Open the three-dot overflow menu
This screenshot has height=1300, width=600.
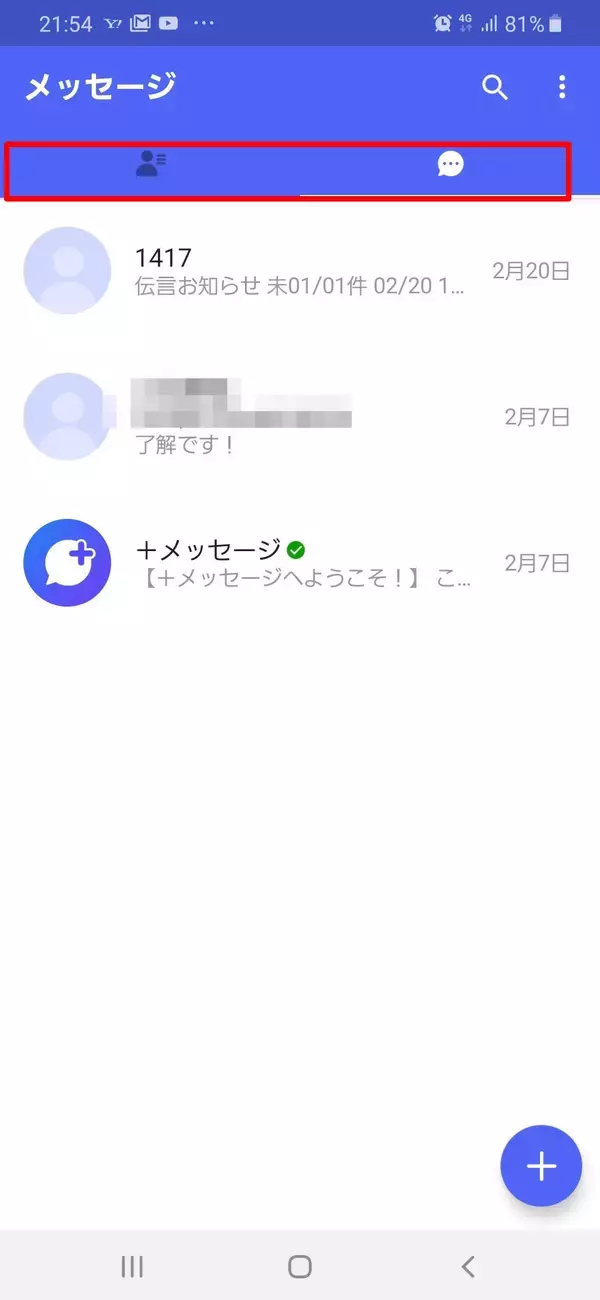click(x=562, y=87)
